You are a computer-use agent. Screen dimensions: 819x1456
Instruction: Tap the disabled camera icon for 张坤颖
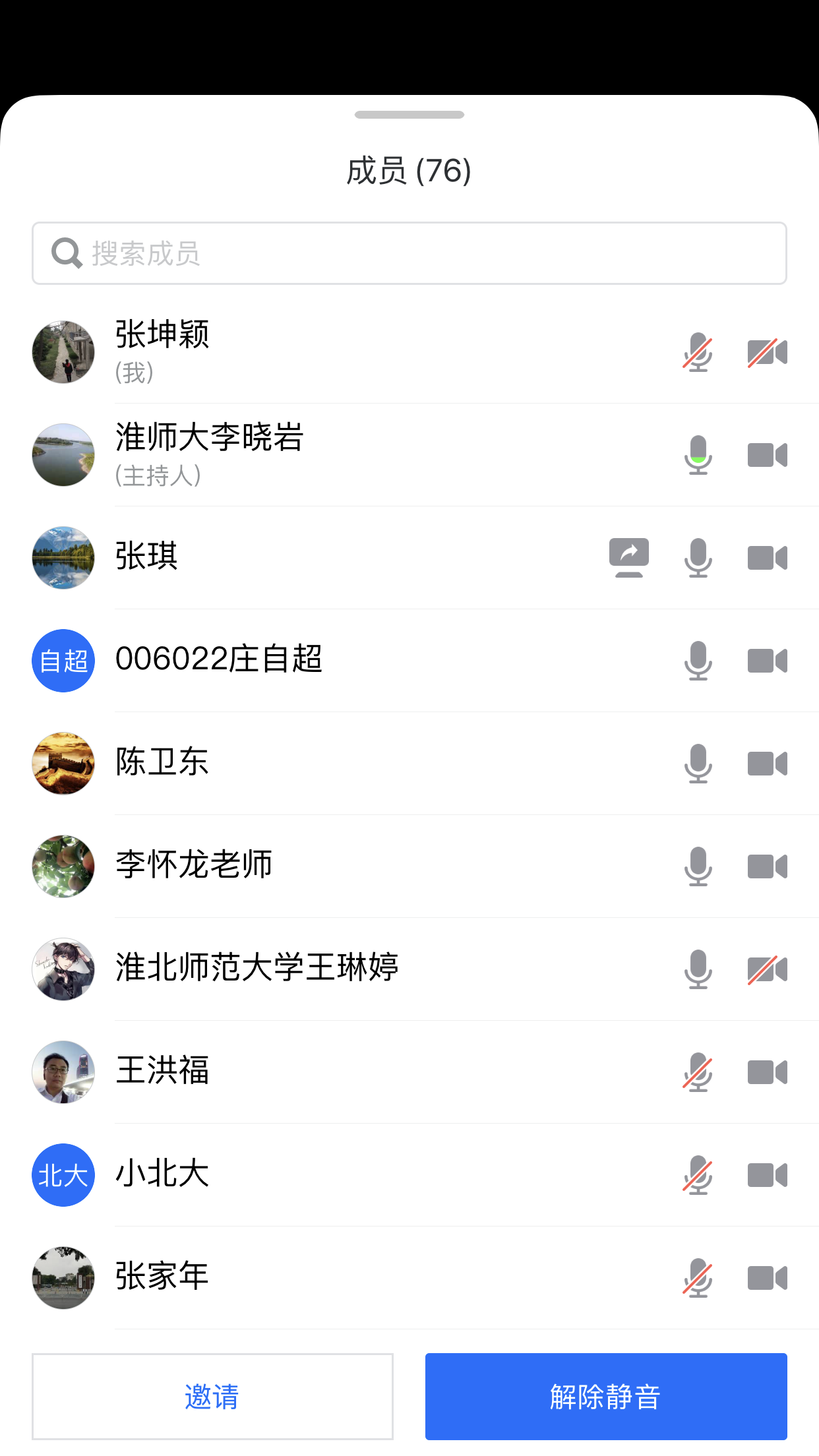pyautogui.click(x=767, y=352)
